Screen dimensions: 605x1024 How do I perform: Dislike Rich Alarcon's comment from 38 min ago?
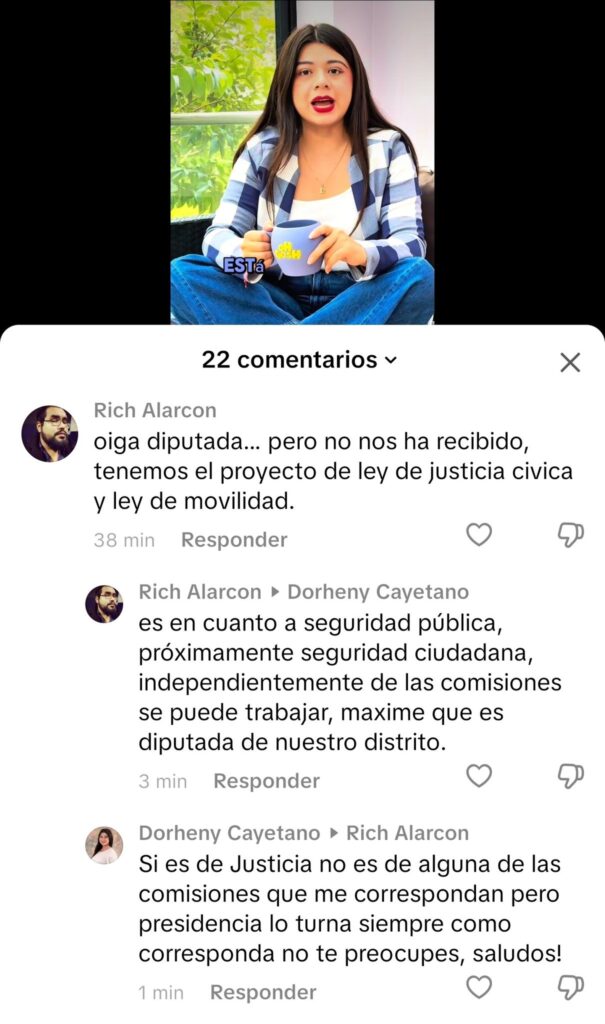tap(570, 536)
